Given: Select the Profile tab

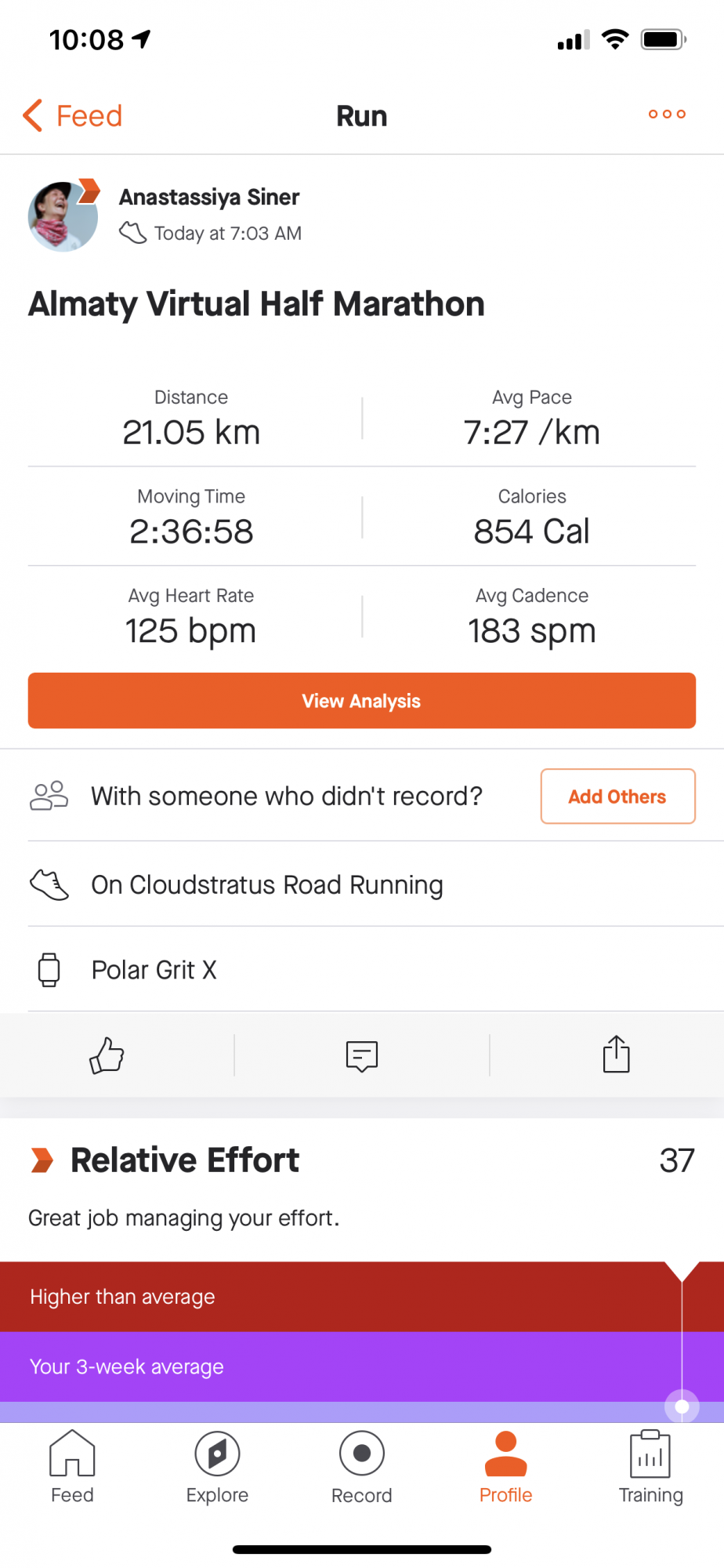Looking at the screenshot, I should [506, 1468].
